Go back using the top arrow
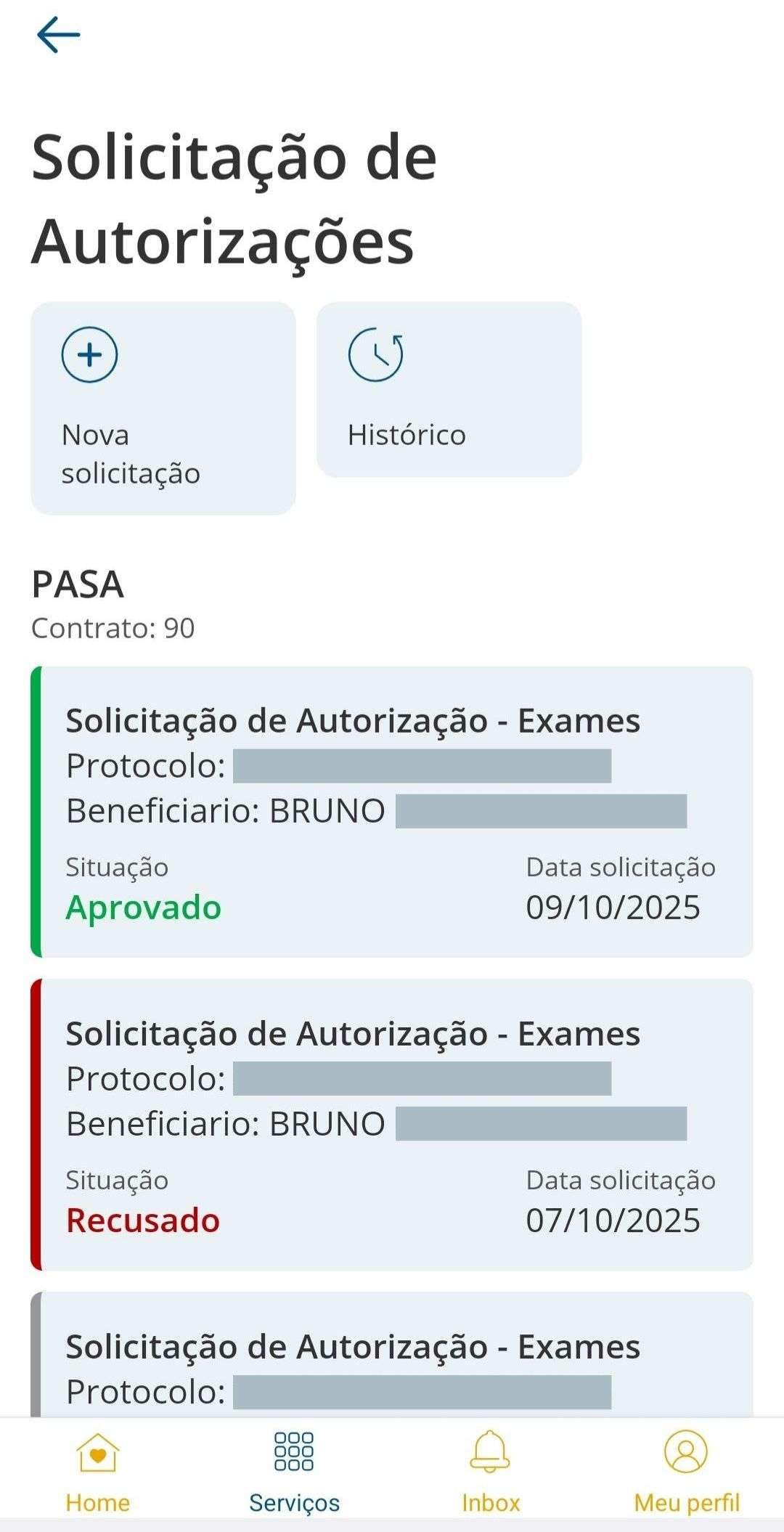Screen dimensions: 784x1532 (x=58, y=35)
